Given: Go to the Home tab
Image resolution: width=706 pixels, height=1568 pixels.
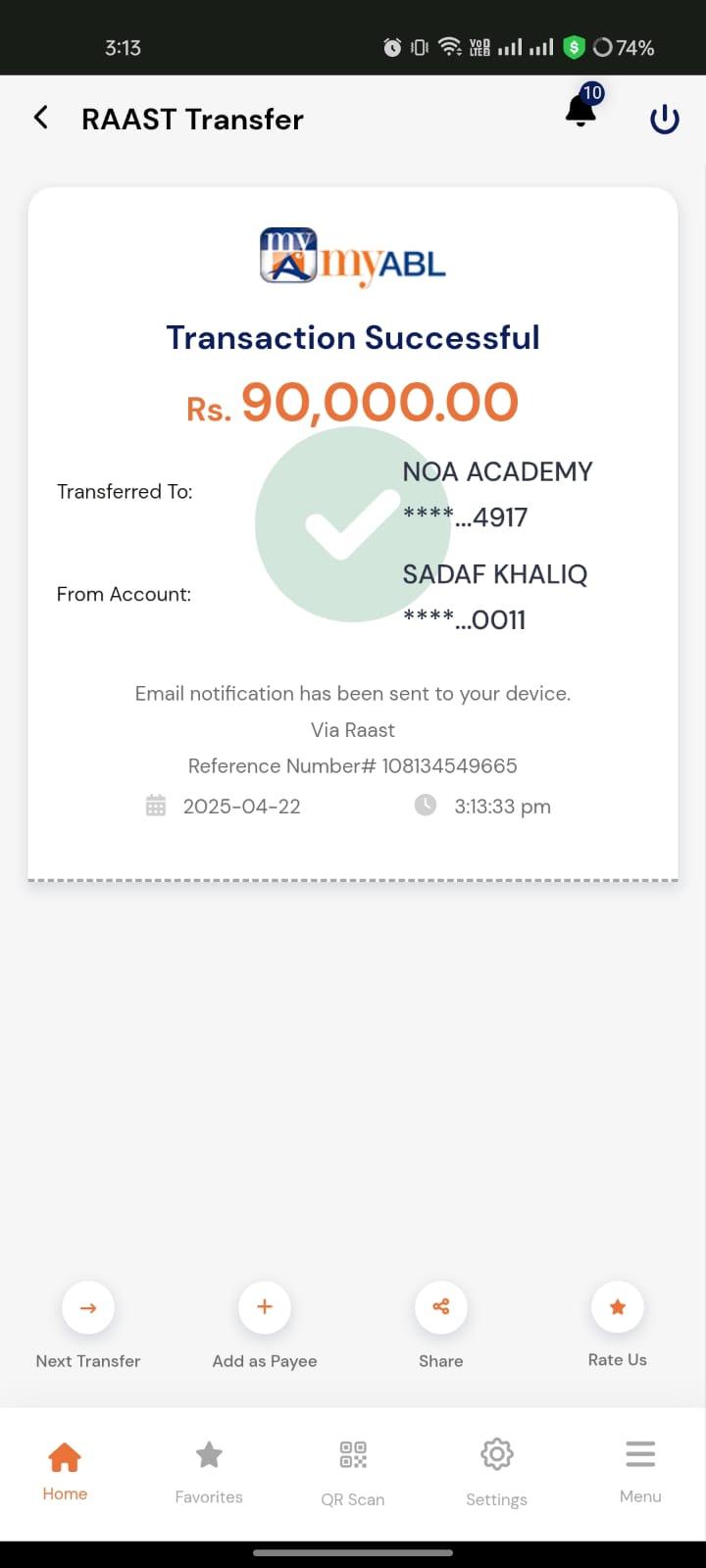Looking at the screenshot, I should pyautogui.click(x=65, y=1470).
